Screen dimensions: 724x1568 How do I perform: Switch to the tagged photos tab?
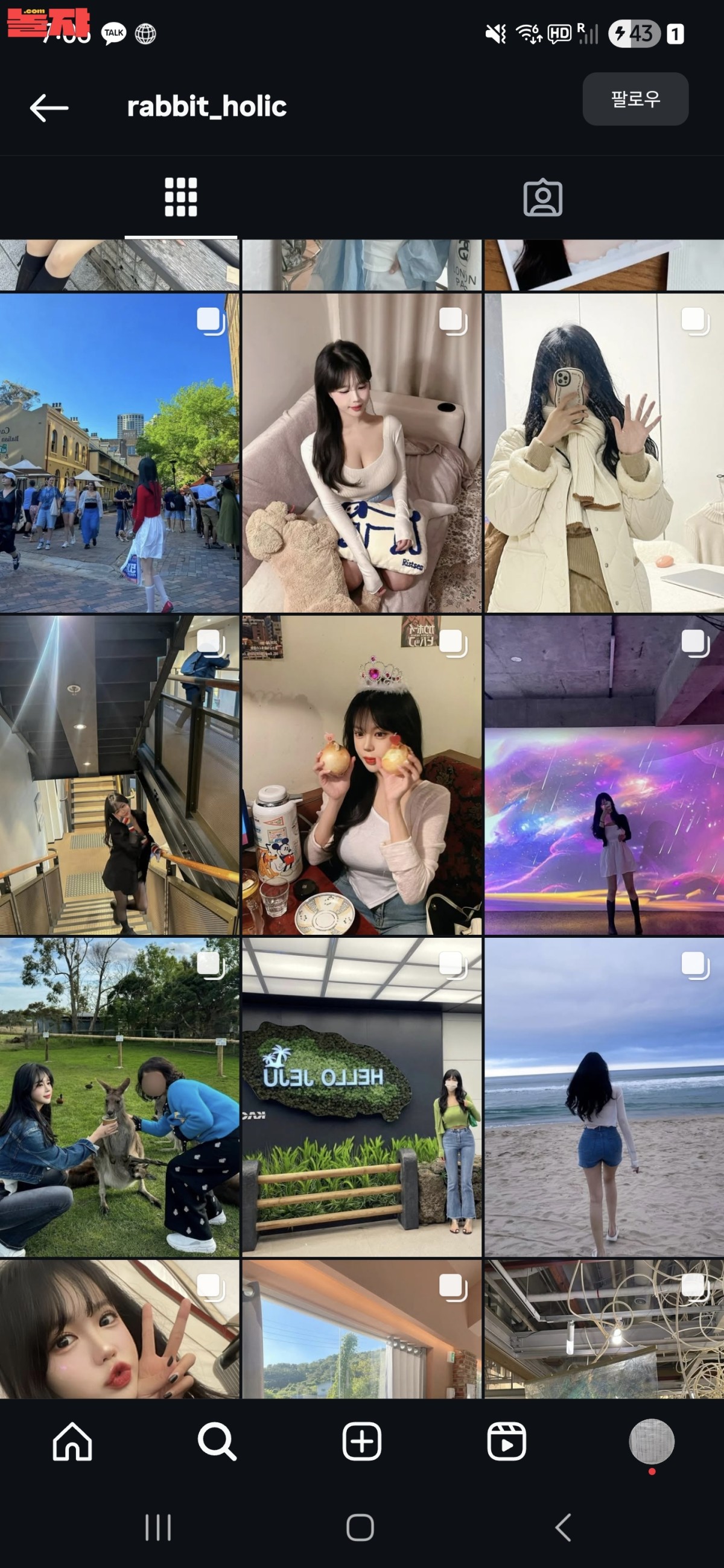[x=542, y=197]
